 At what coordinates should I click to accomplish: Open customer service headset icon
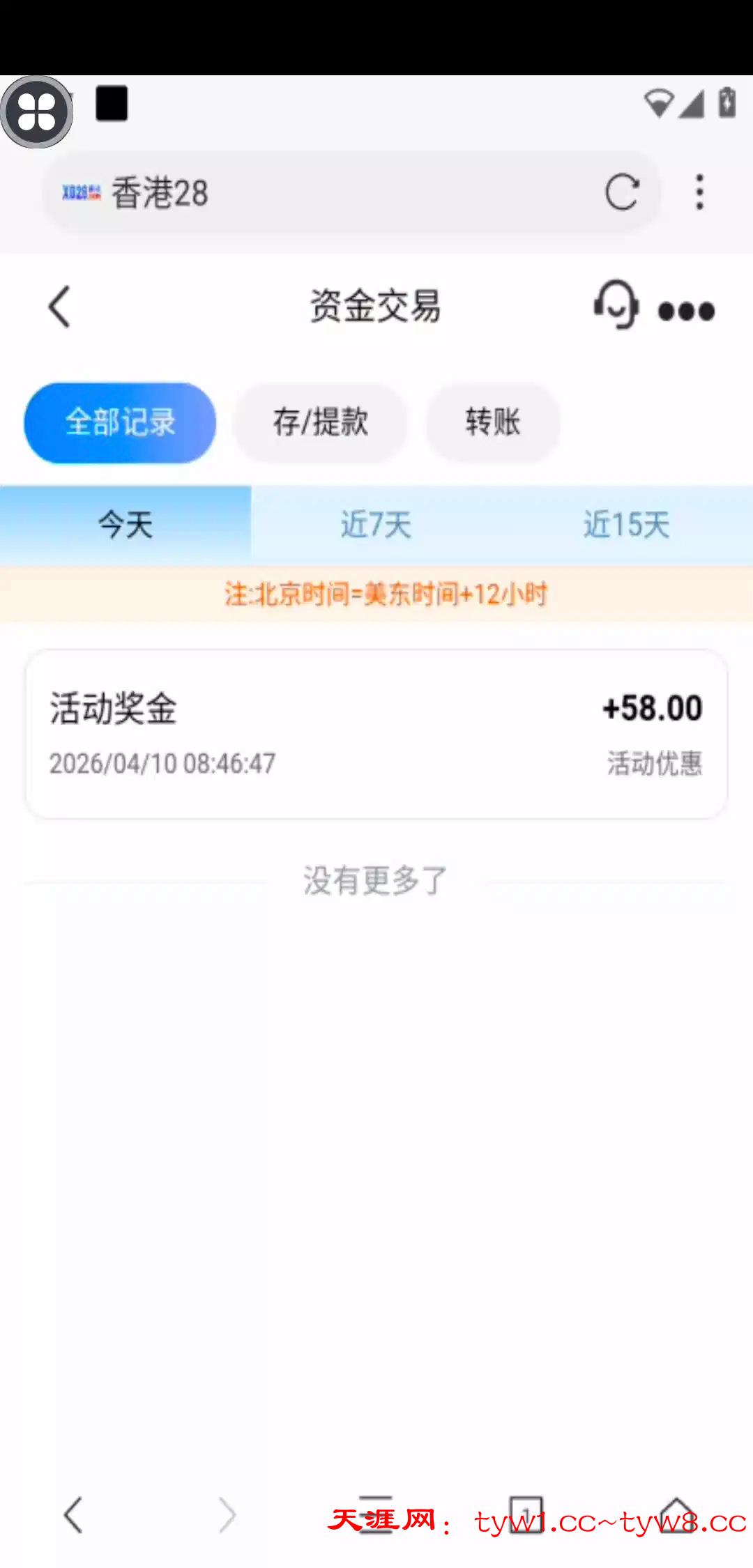(616, 305)
